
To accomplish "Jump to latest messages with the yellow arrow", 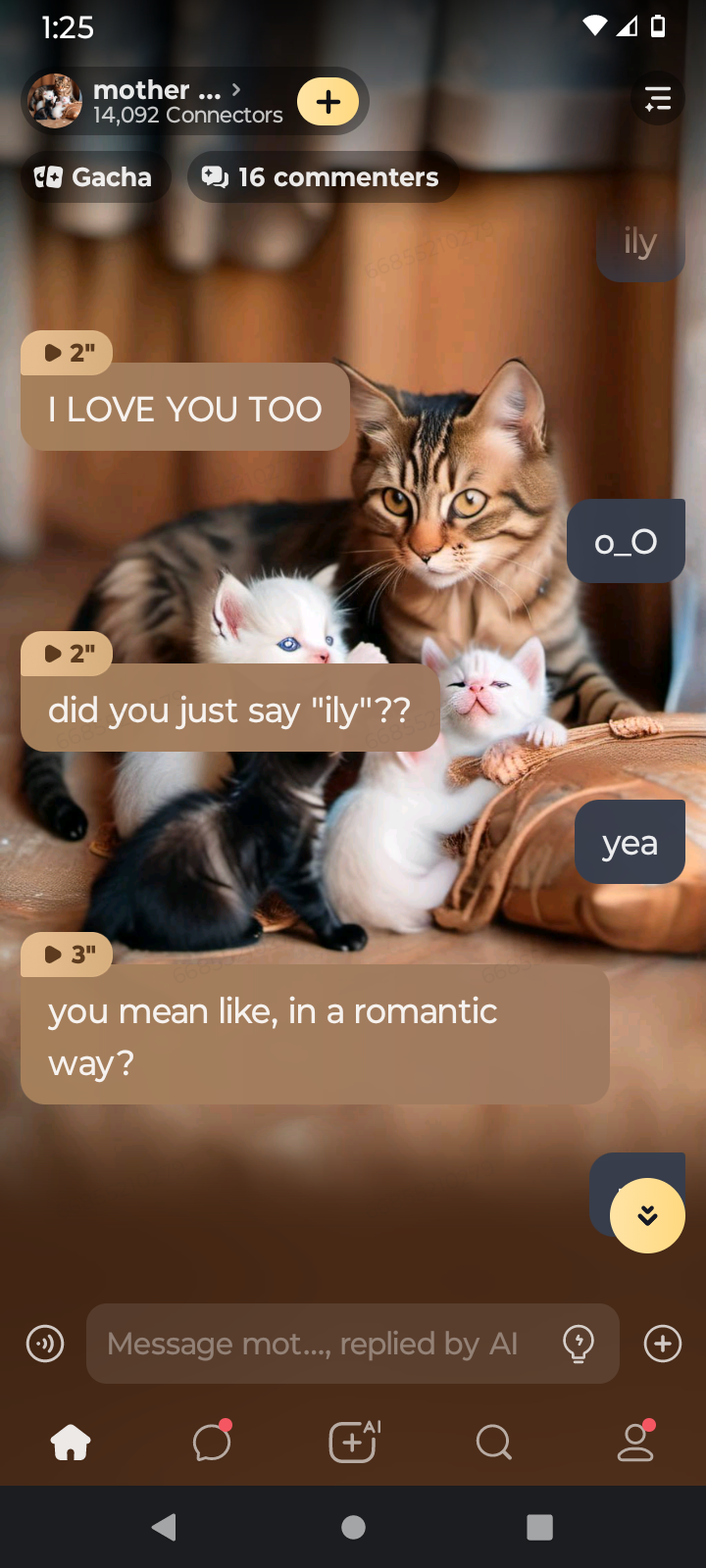I will click(647, 1215).
